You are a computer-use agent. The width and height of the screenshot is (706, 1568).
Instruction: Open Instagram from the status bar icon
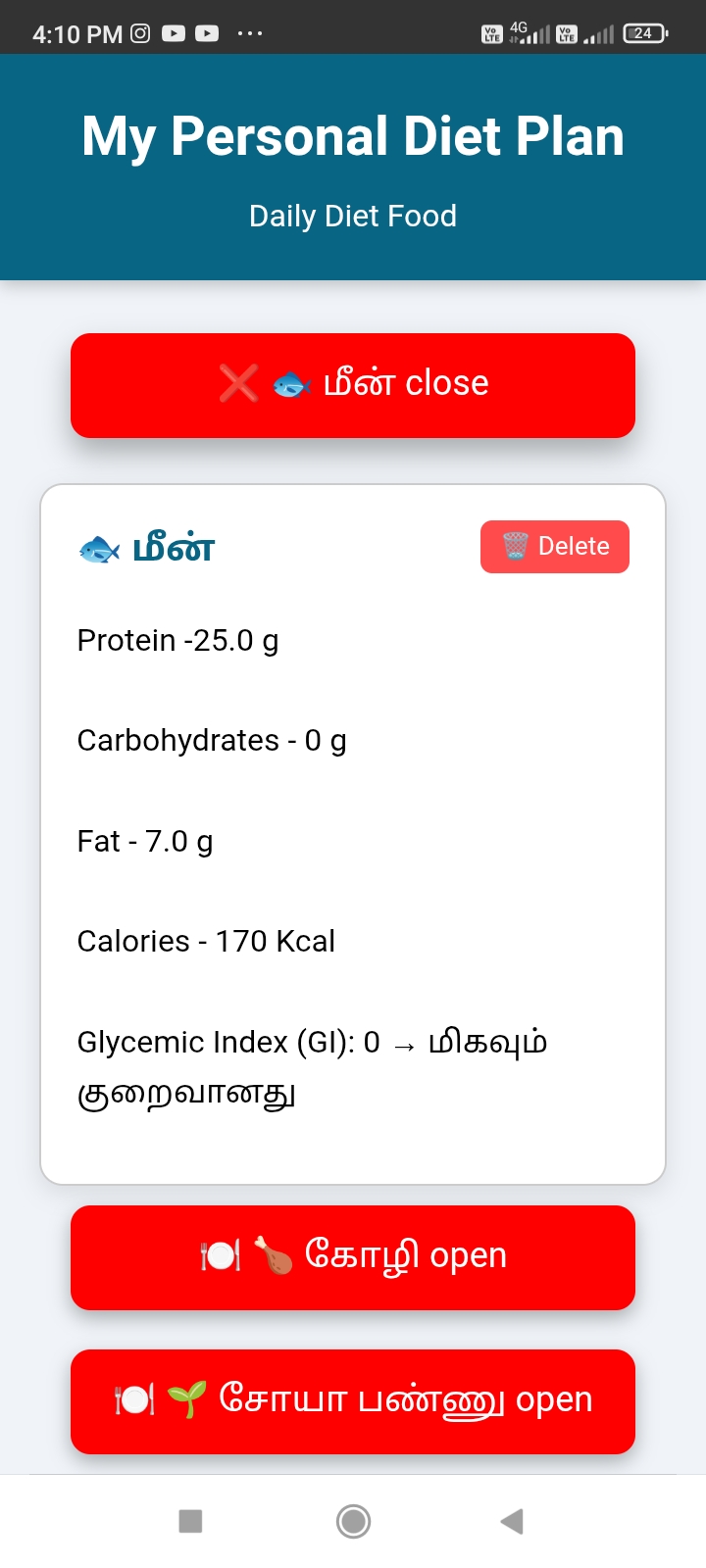pyautogui.click(x=139, y=32)
